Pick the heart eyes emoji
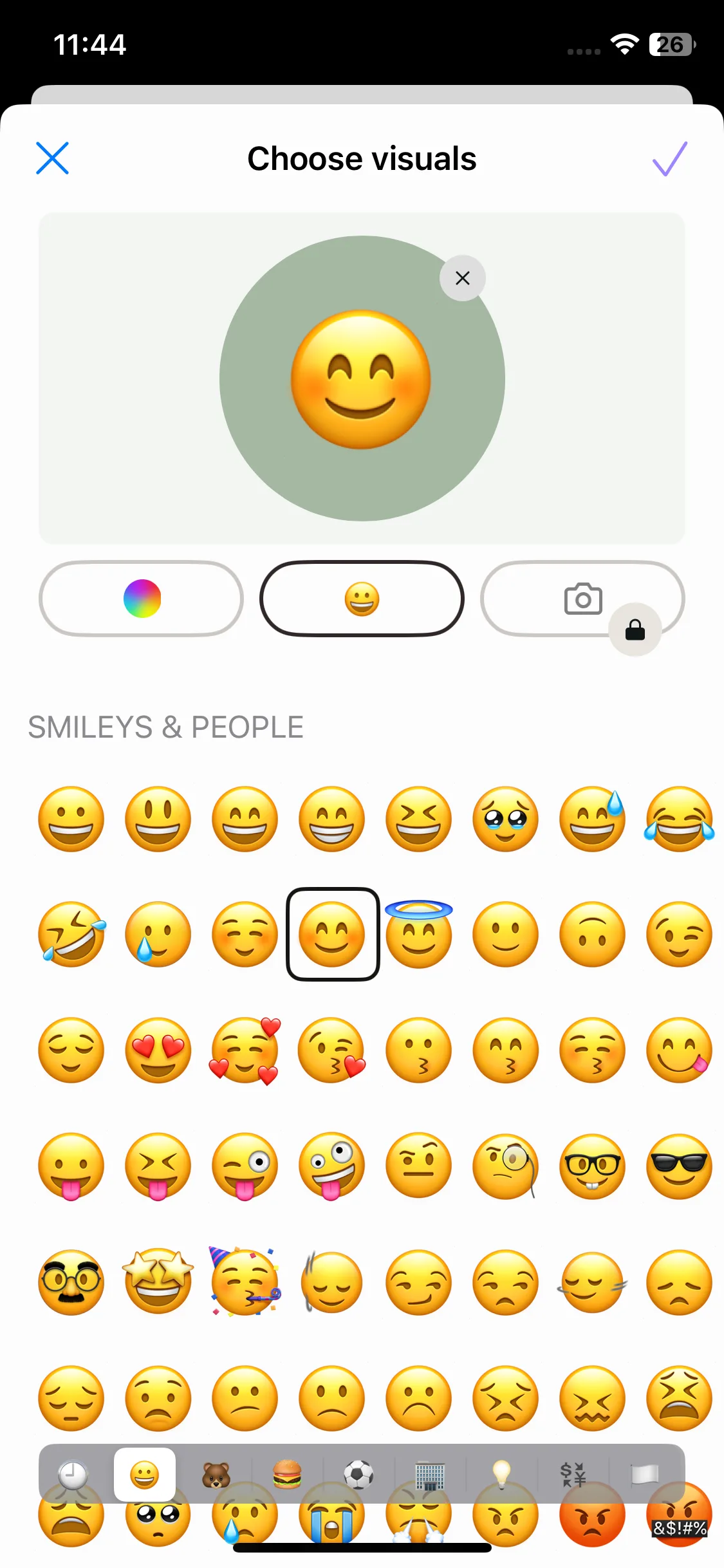Image resolution: width=724 pixels, height=1568 pixels. point(158,1050)
